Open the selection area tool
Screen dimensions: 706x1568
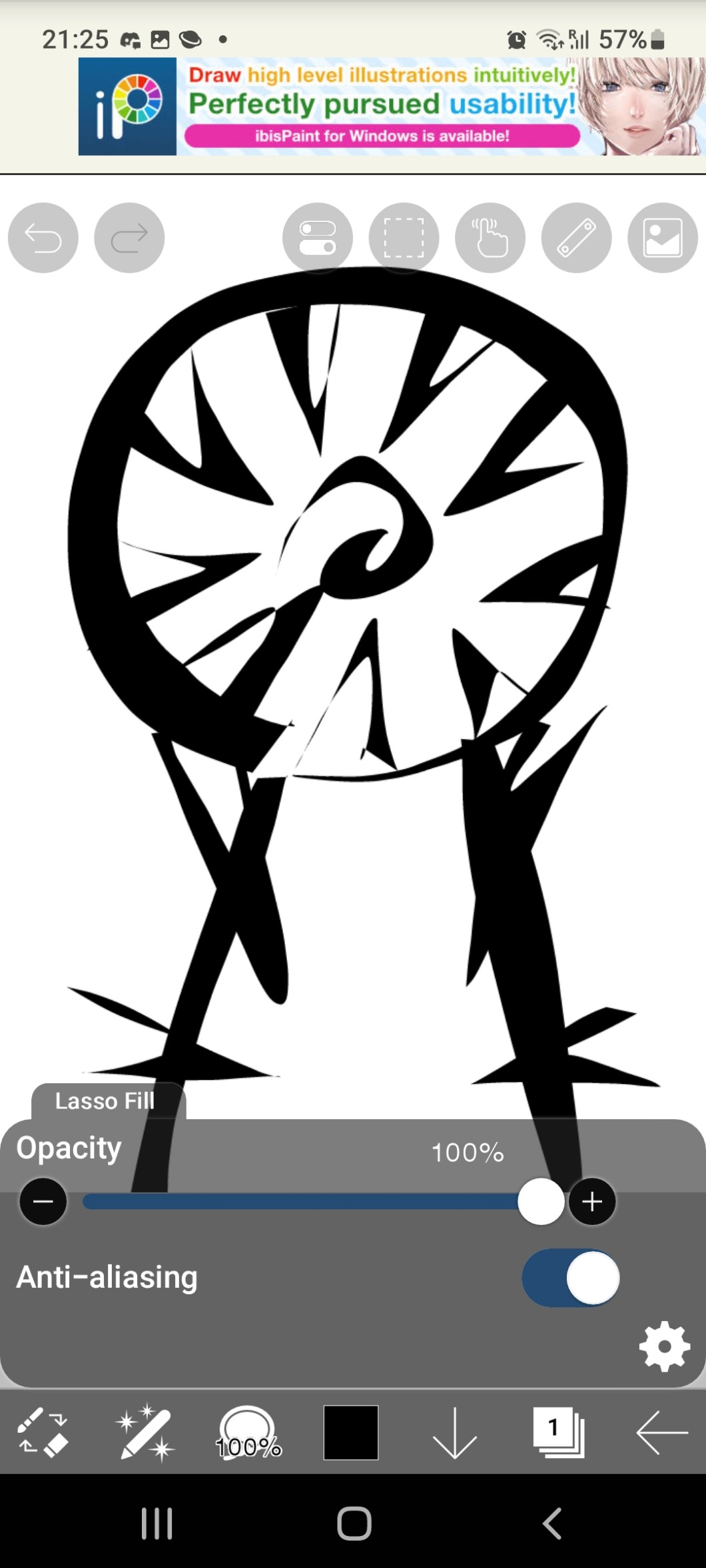(404, 238)
